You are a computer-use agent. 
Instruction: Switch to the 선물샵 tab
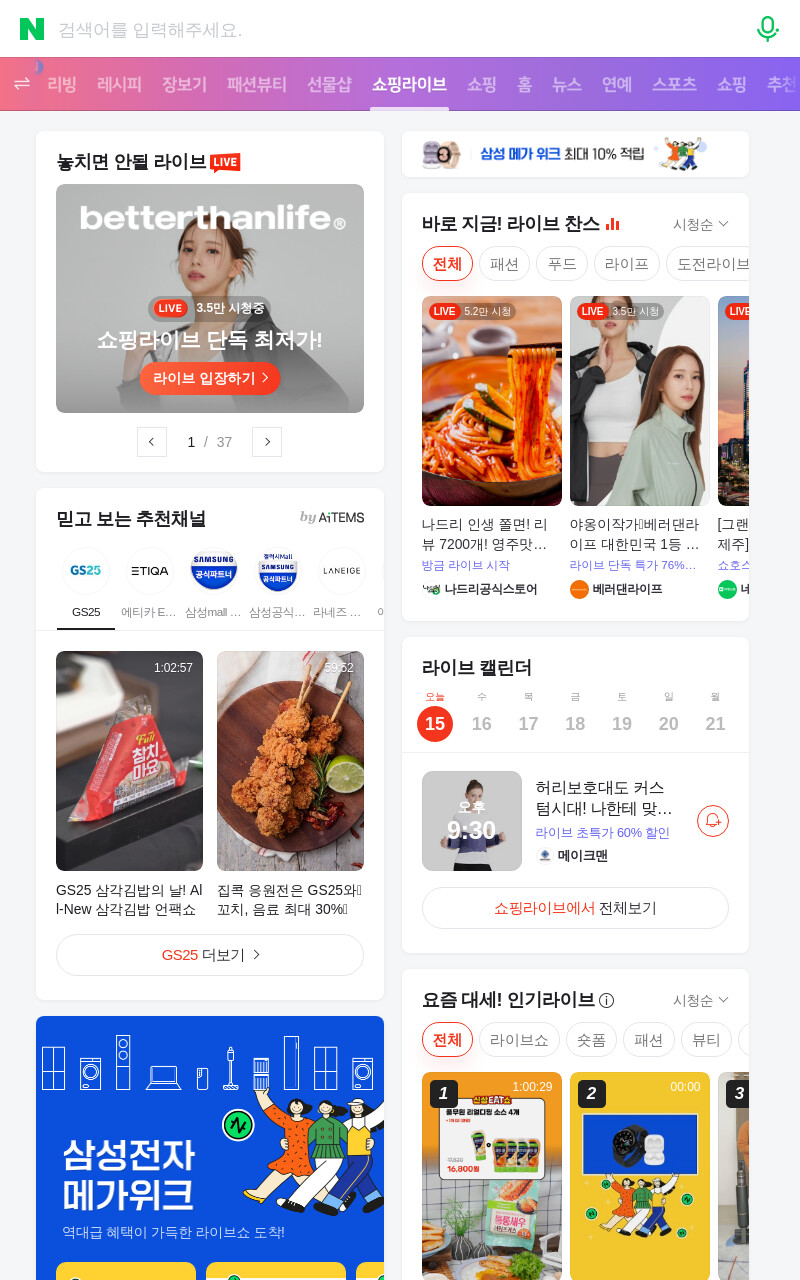[x=329, y=84]
